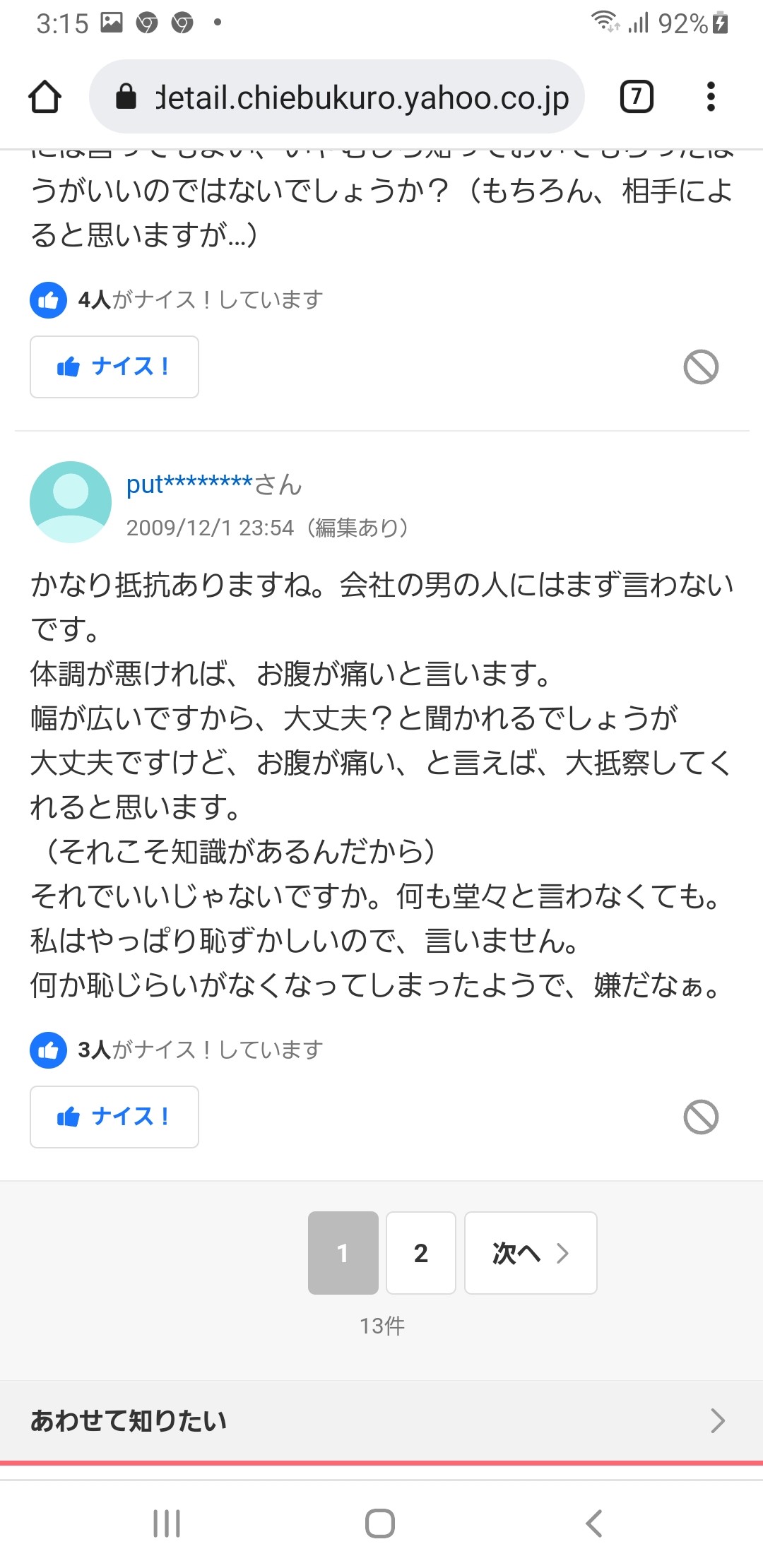
Task: Report put*********'s answer
Action: [701, 1117]
